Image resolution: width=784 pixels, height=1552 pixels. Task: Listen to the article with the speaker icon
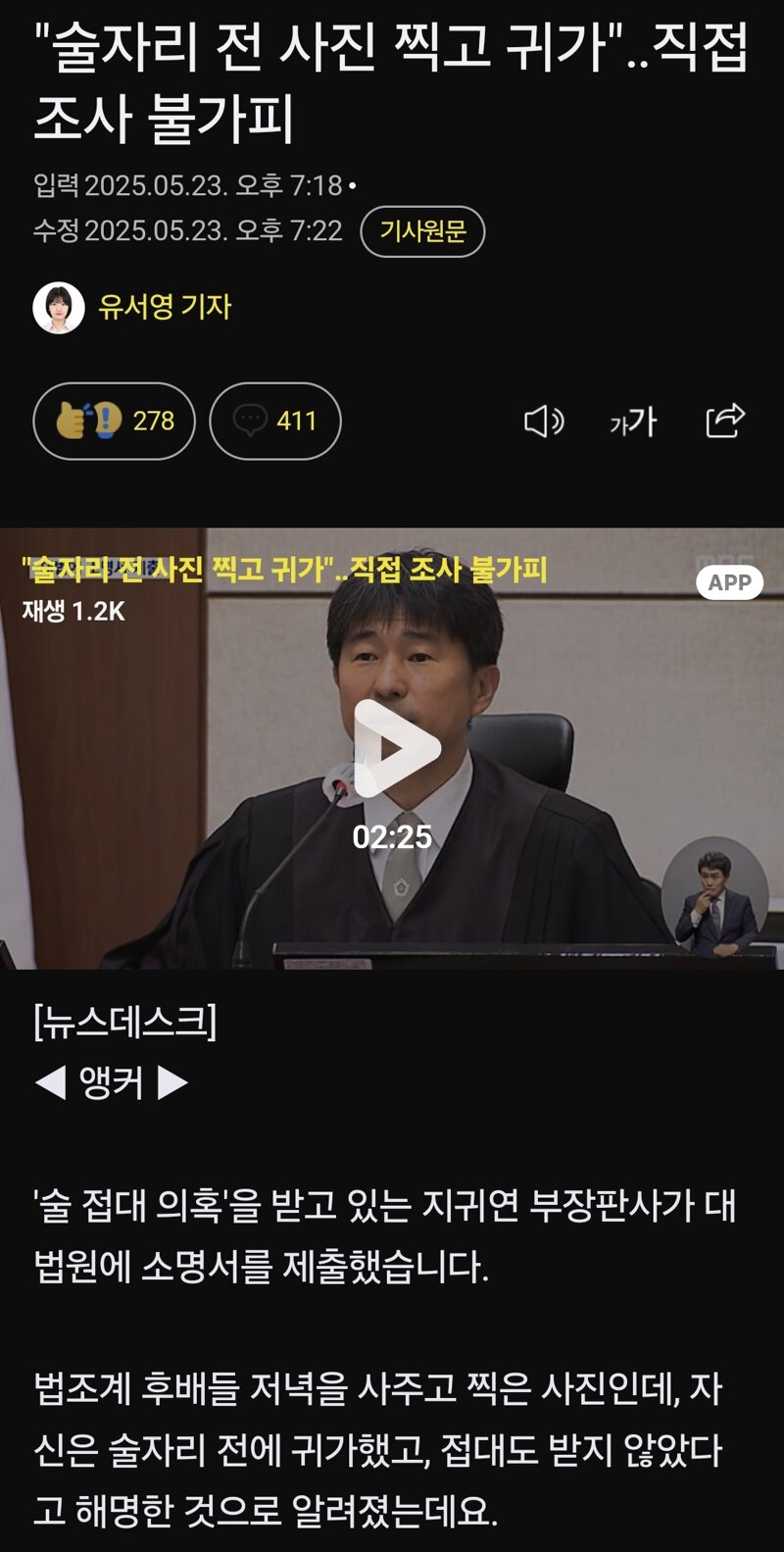(544, 422)
